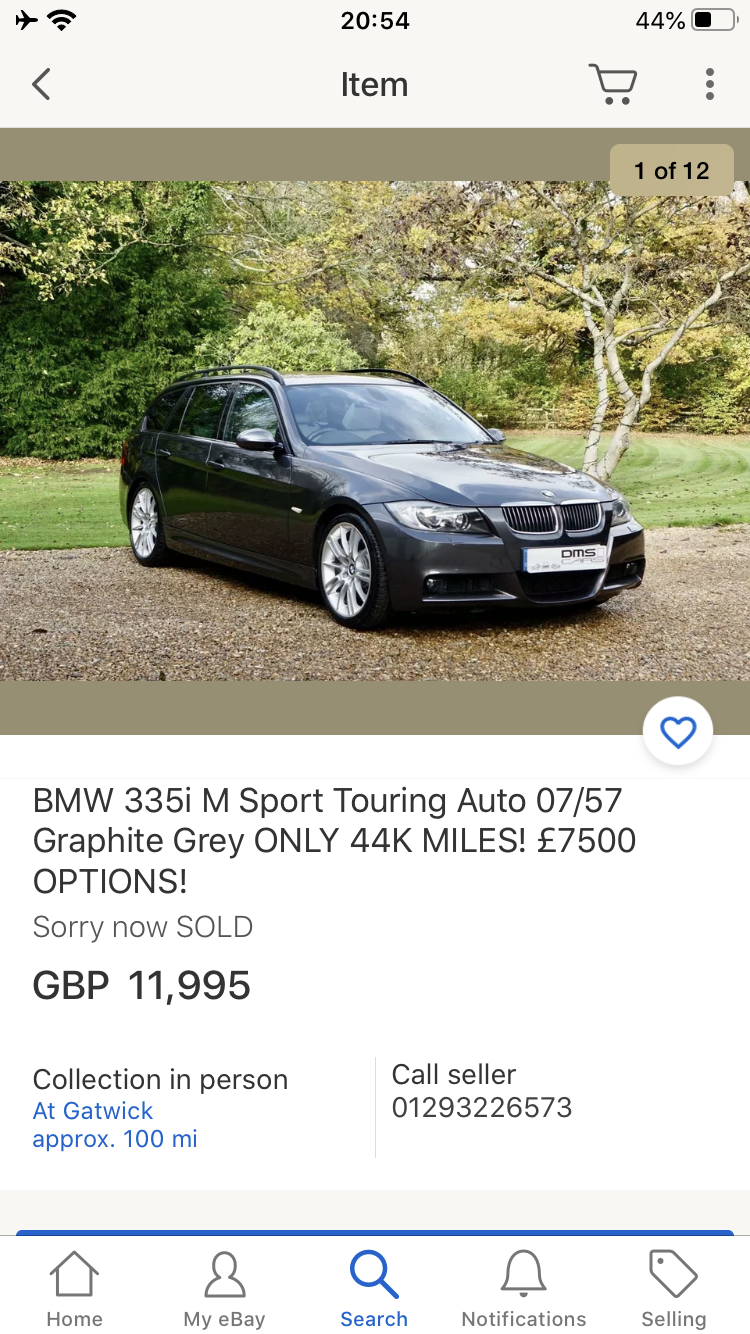Switch to the My eBay tab

click(224, 1290)
